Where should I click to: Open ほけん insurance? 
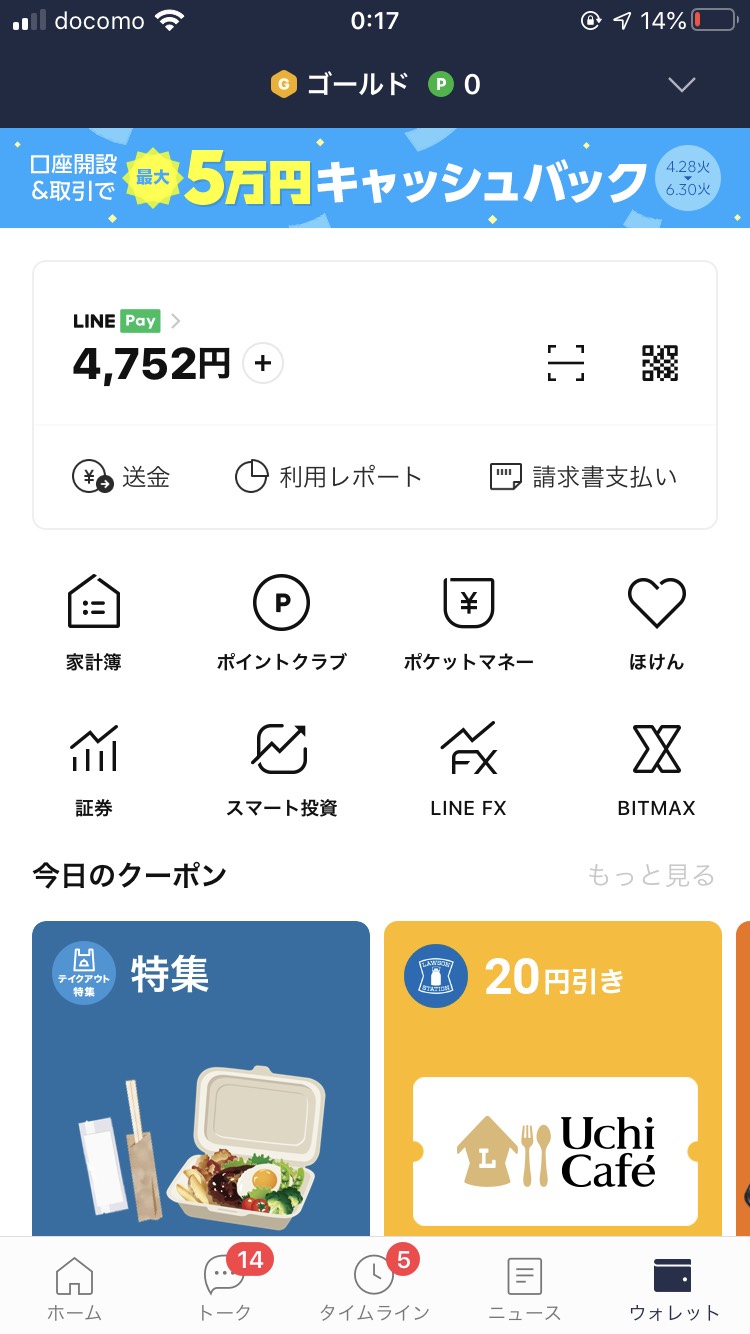click(656, 622)
